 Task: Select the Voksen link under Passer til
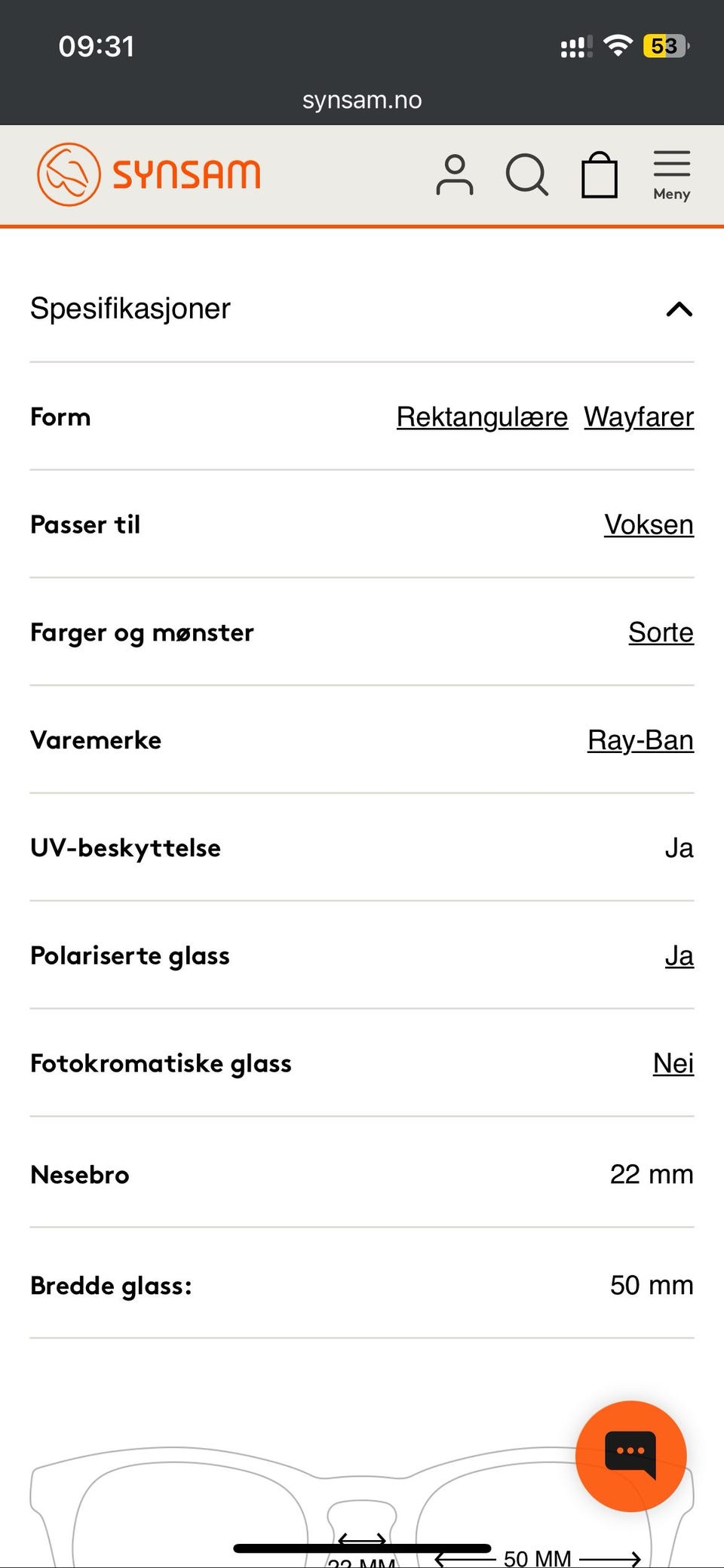pyautogui.click(x=648, y=524)
